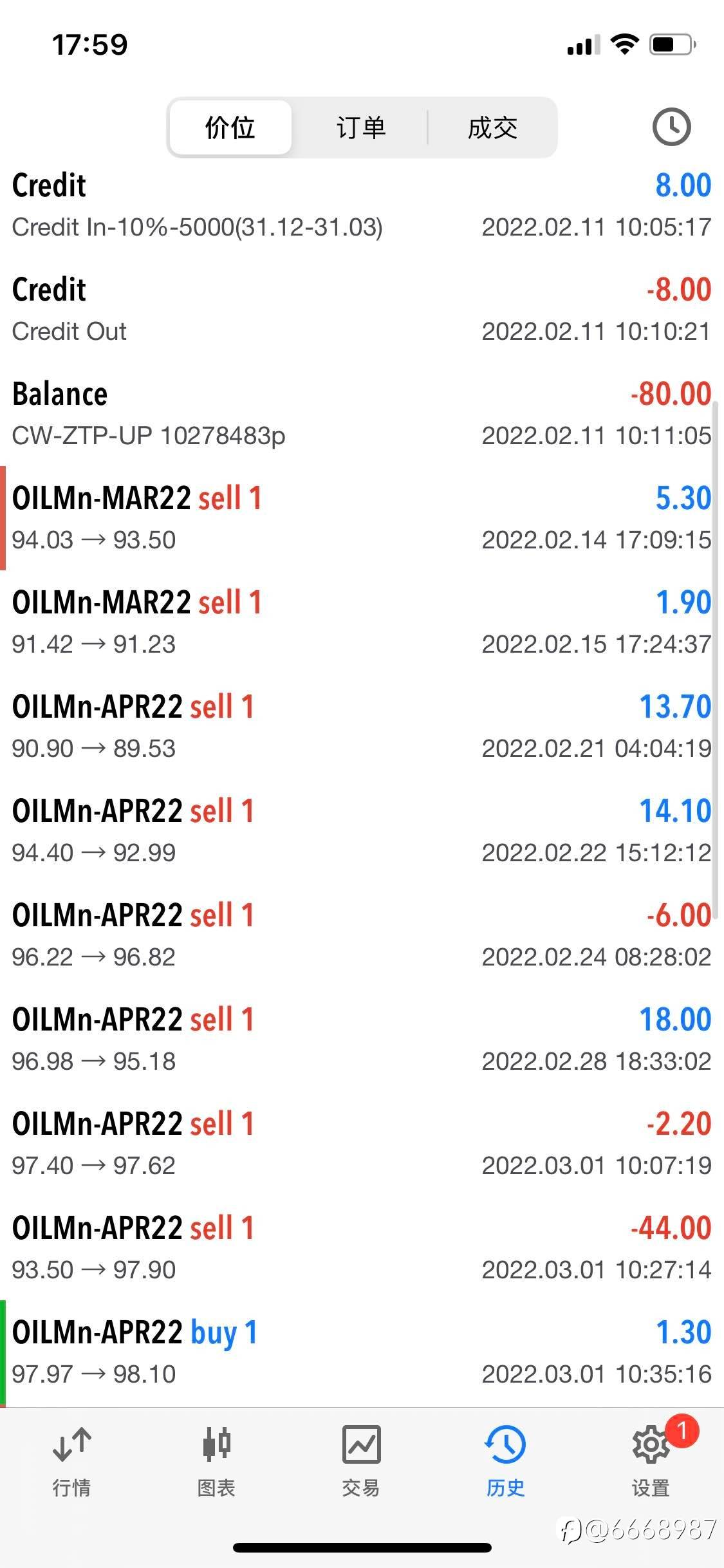Expand the OILMn-APR22 trade with 13.70 profit
This screenshot has height=1568, width=724.
(360, 727)
